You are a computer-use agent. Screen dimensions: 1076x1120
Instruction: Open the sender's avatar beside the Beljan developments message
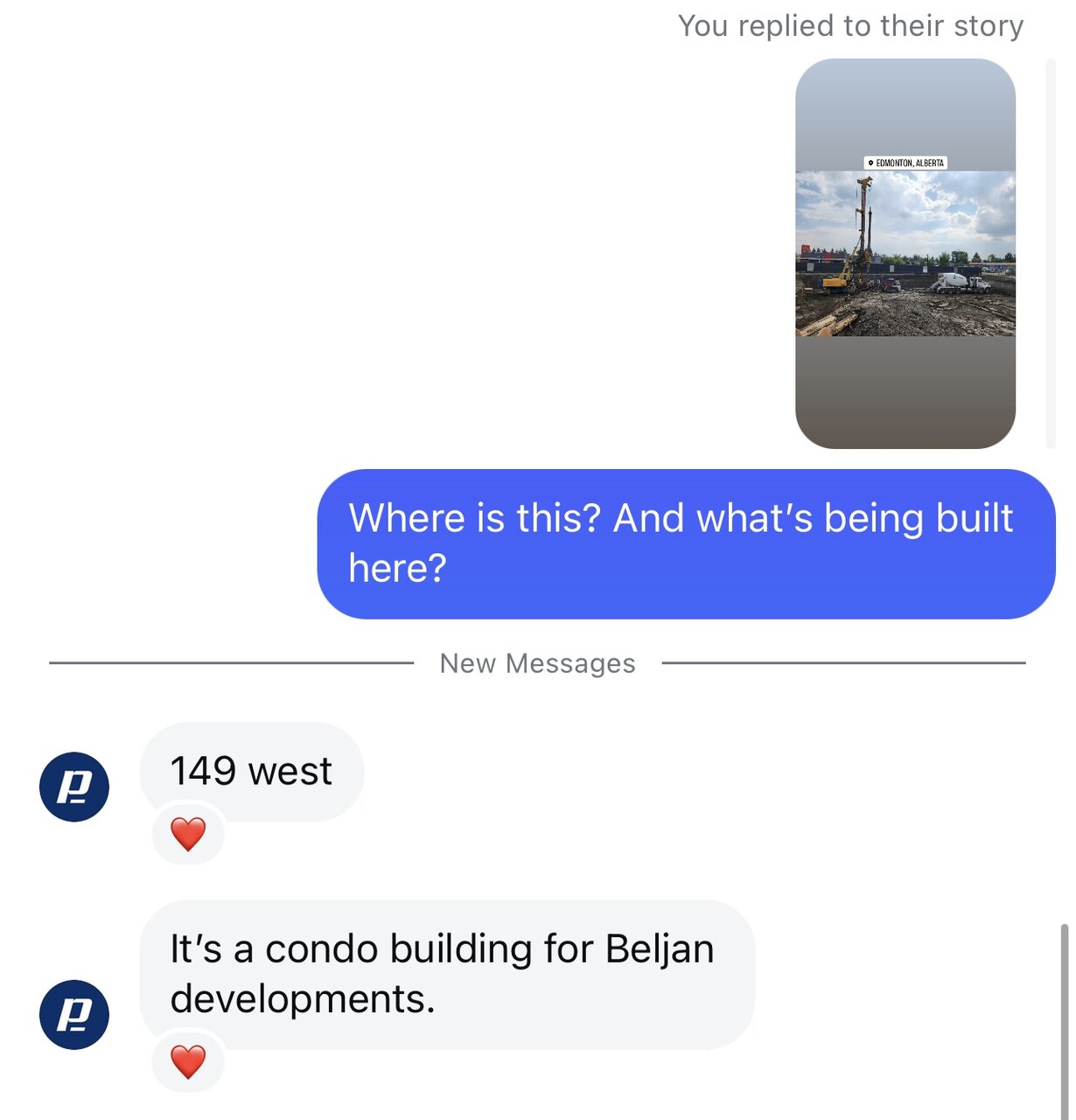pyautogui.click(x=74, y=1014)
